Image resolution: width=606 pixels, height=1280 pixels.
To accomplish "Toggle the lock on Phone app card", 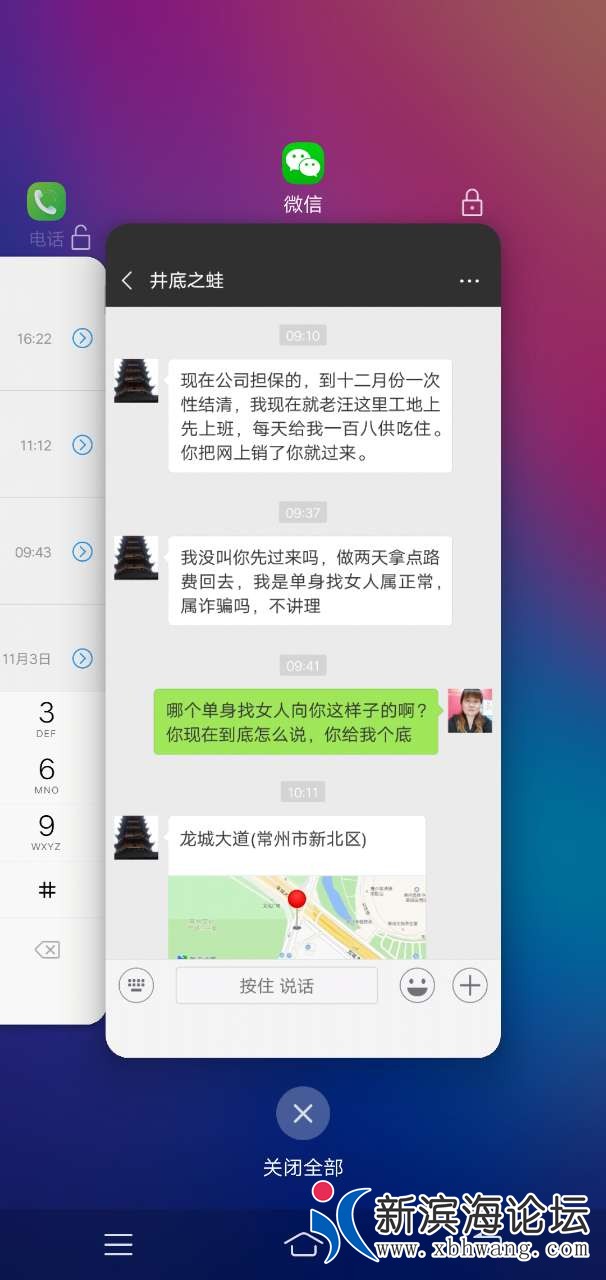I will click(81, 238).
